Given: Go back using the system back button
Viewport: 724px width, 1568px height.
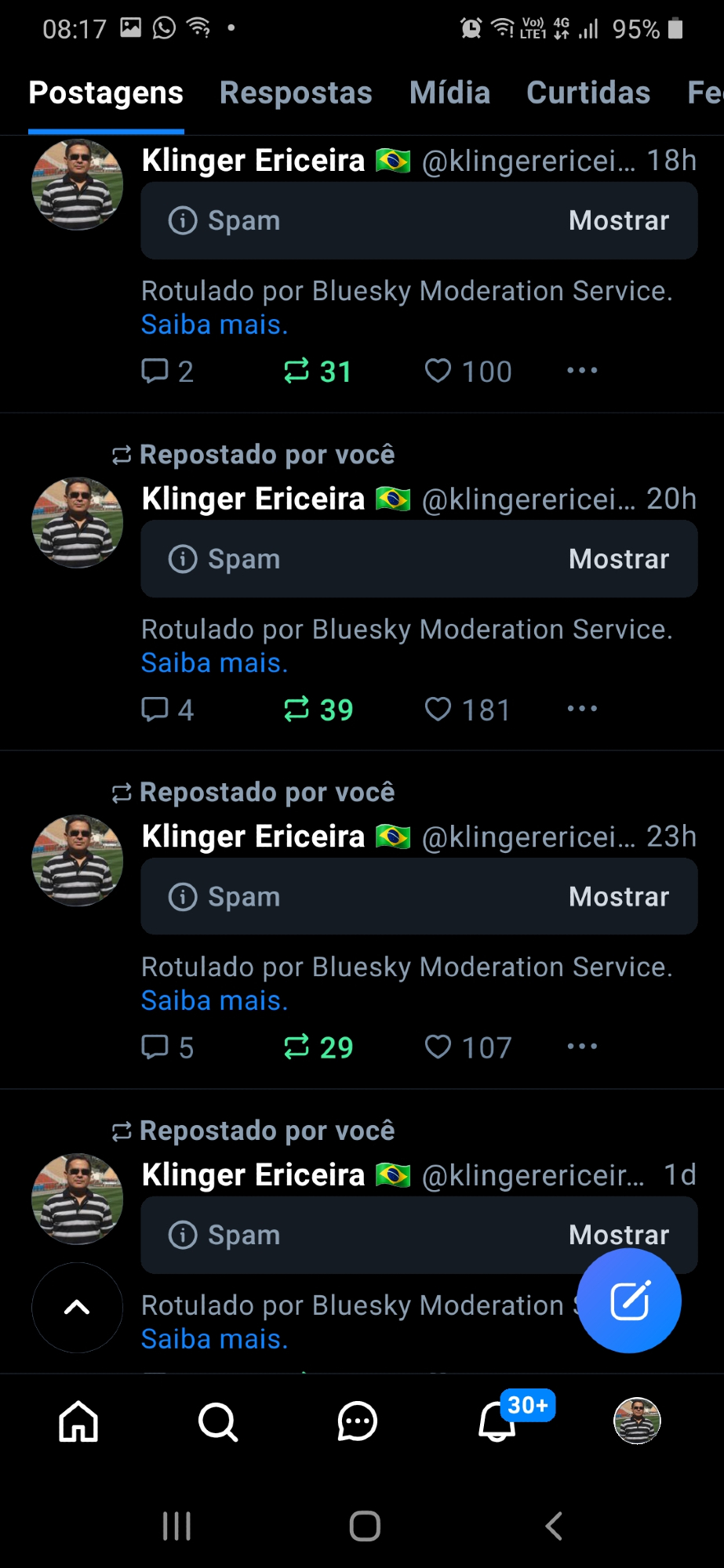Looking at the screenshot, I should (x=554, y=1526).
